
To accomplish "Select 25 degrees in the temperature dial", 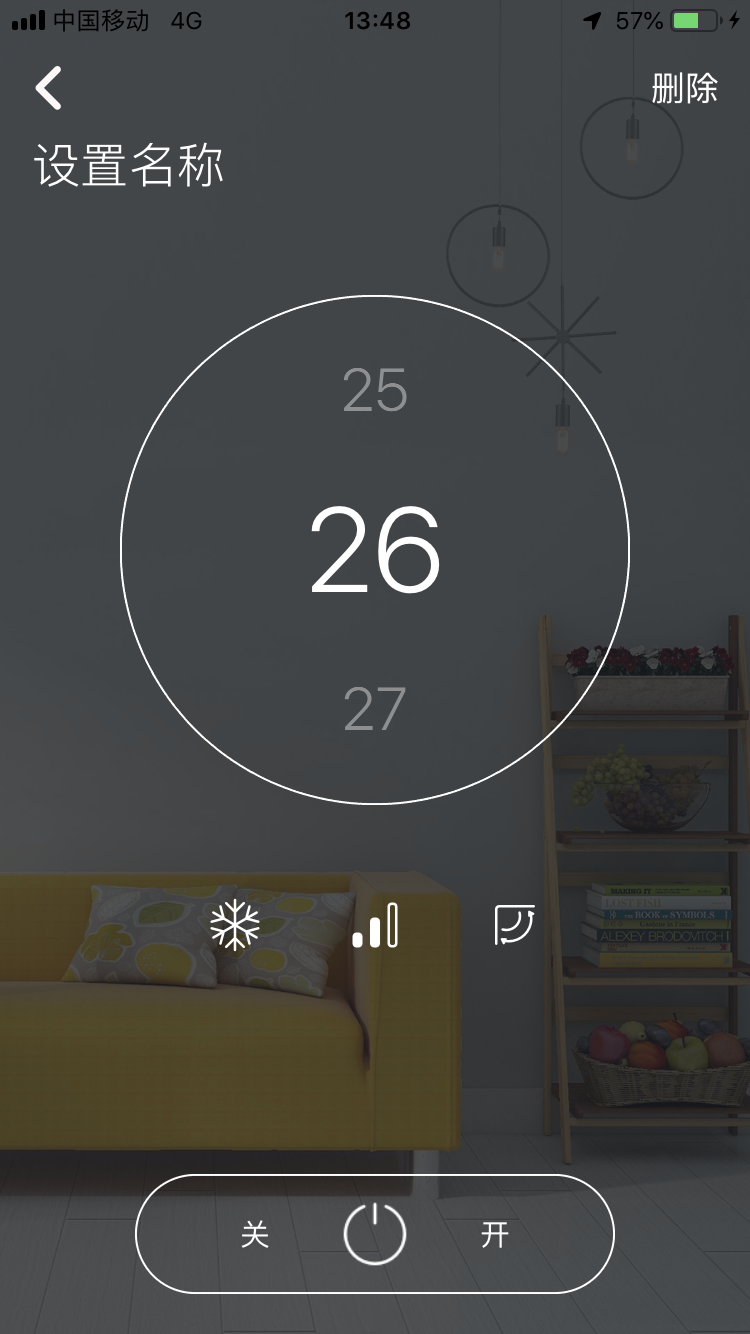I will [x=375, y=390].
